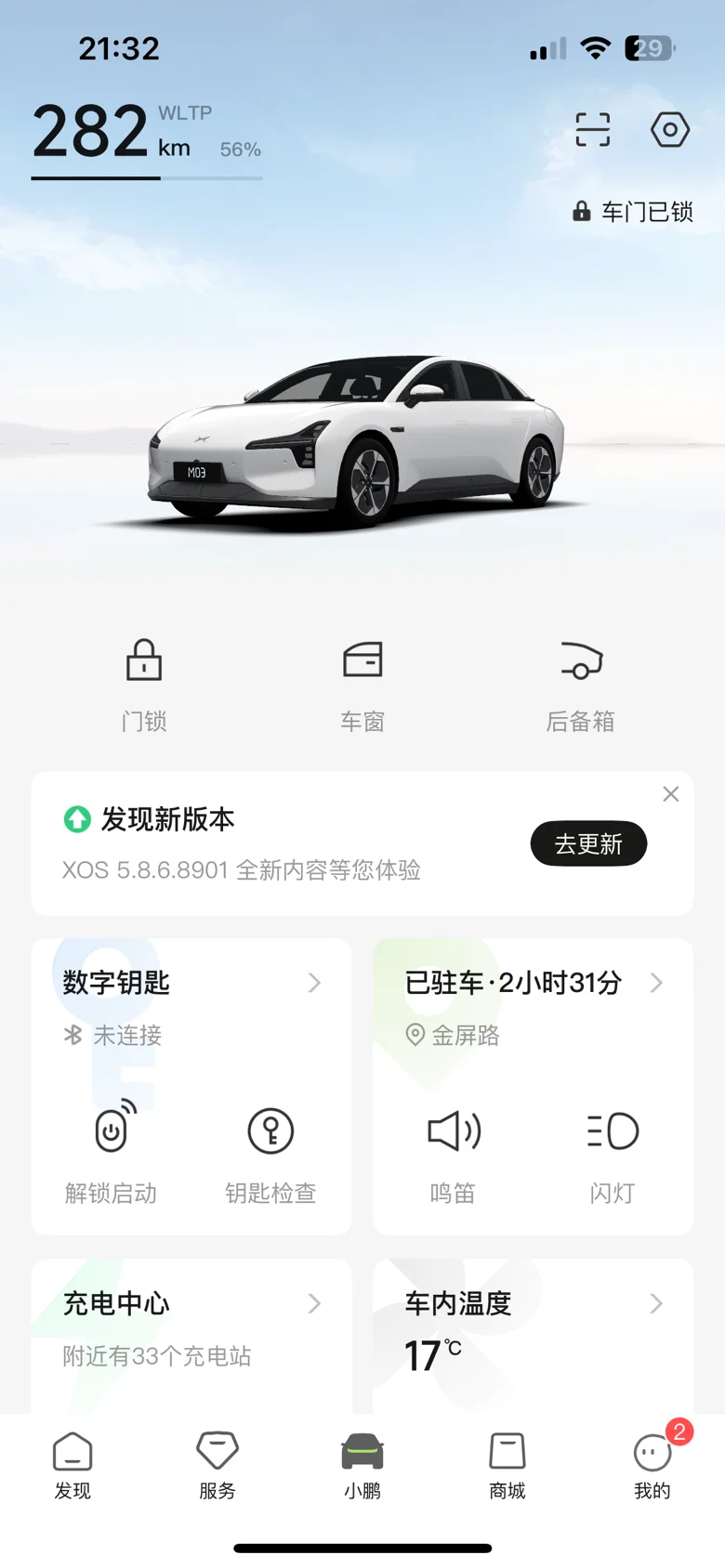Flash the lights with 闪灯

click(x=613, y=1152)
